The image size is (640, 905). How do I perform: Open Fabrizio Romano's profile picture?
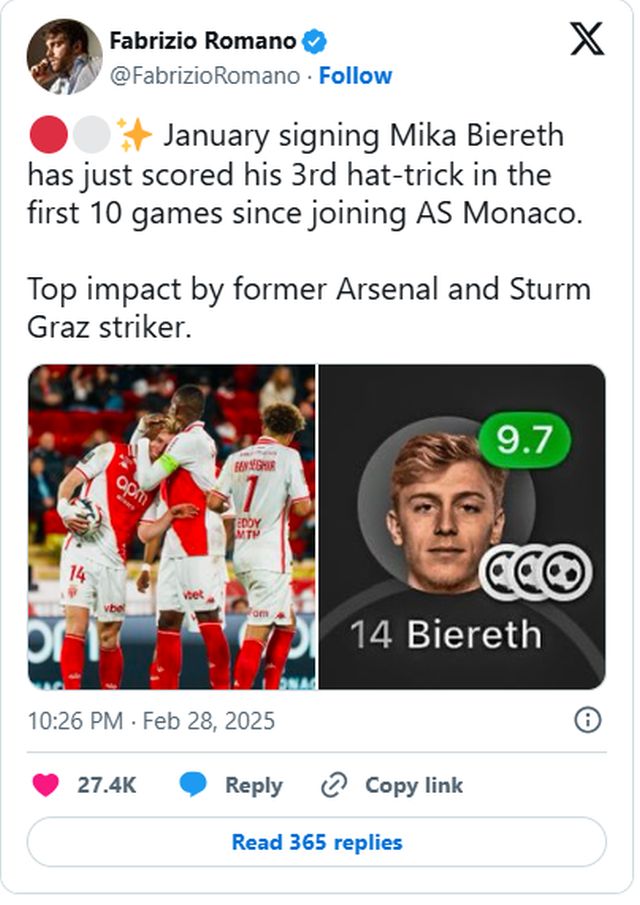pos(64,57)
